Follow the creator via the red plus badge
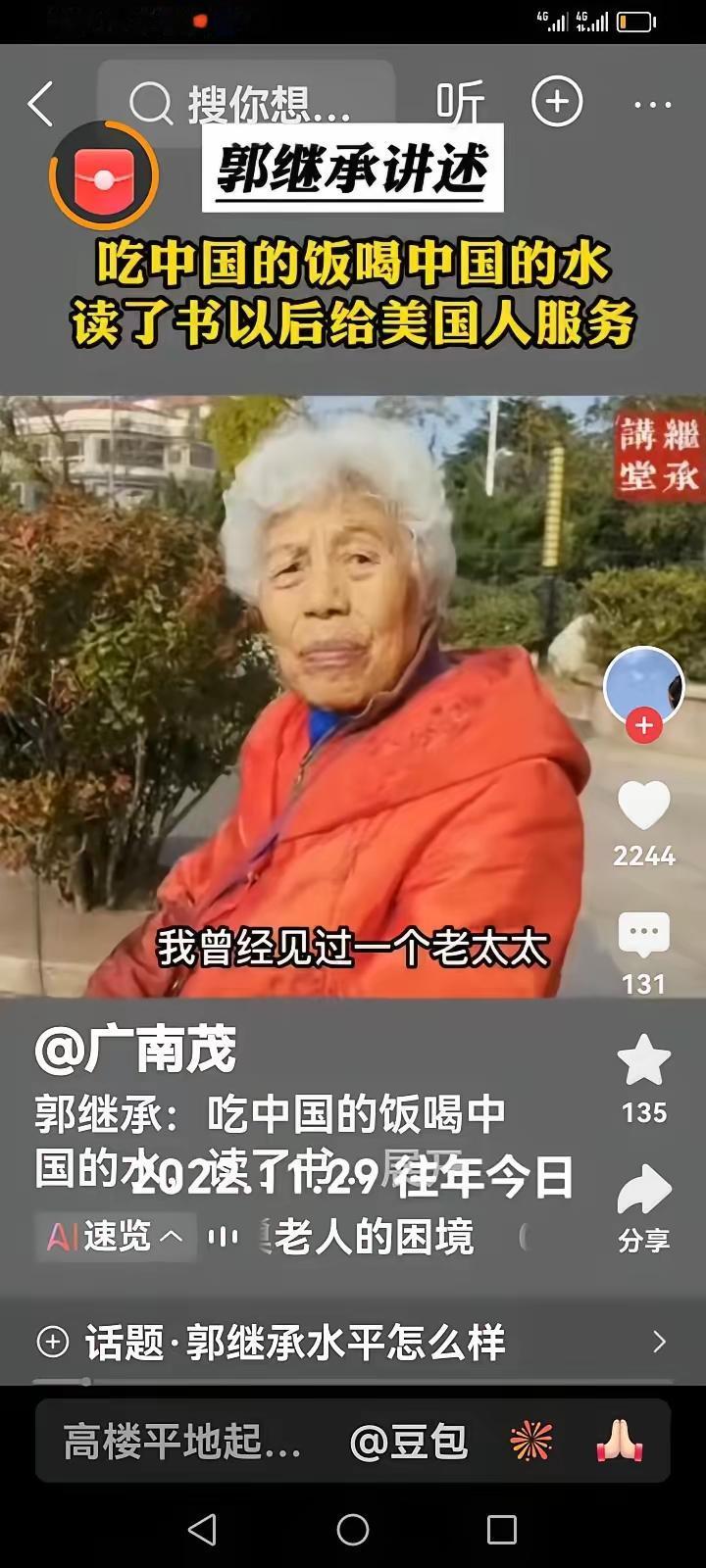The image size is (706, 1568). [x=643, y=725]
